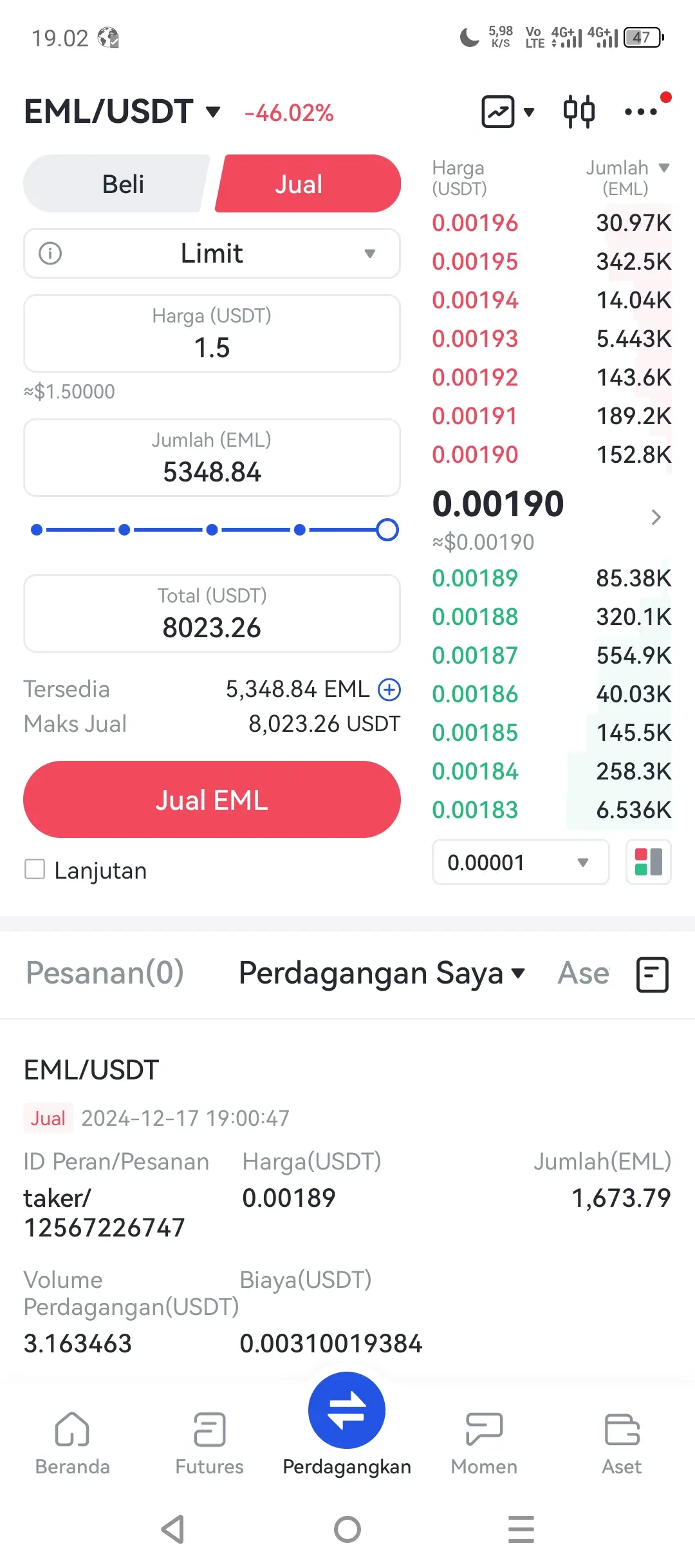Change the 0.00001 price depth dropdown
The image size is (695, 1568).
pos(521,862)
